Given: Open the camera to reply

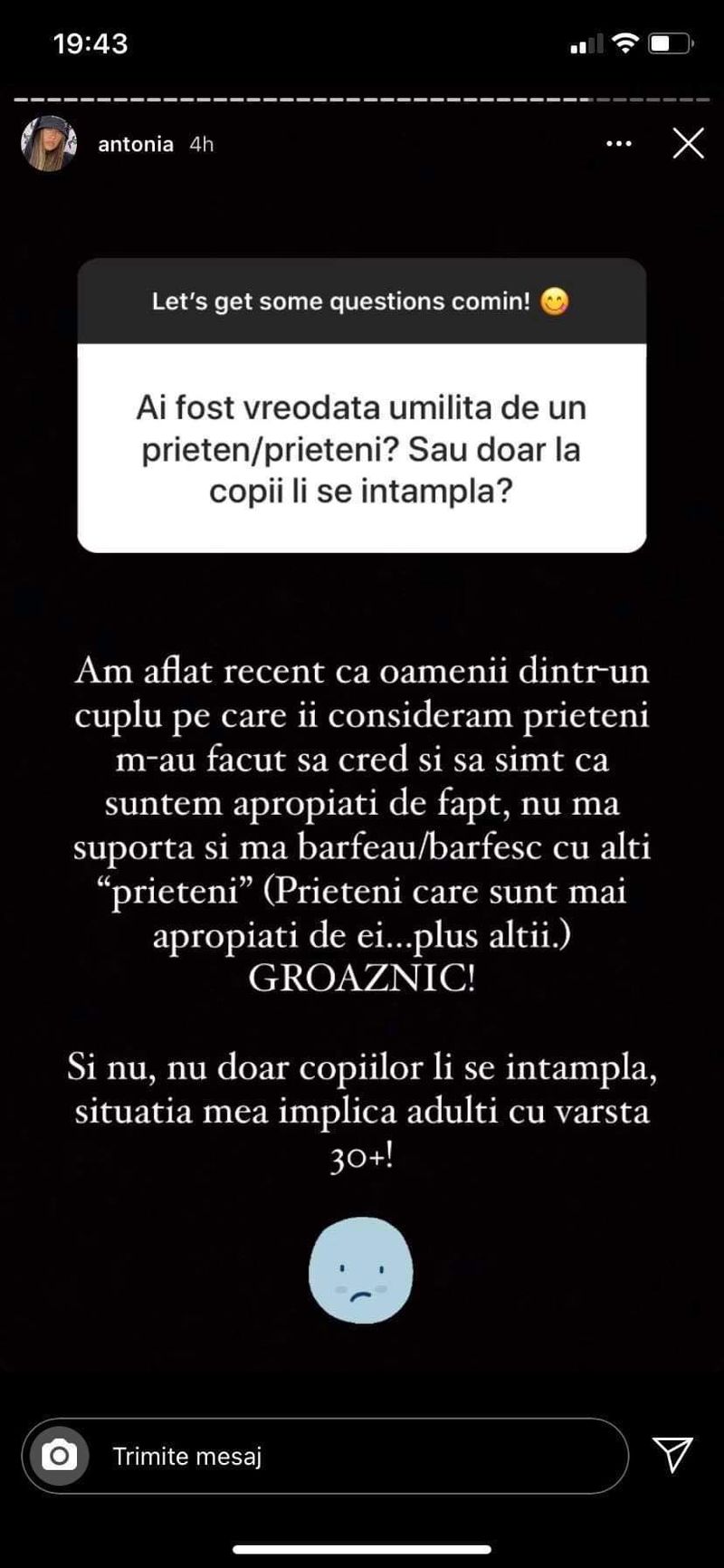Looking at the screenshot, I should [60, 1456].
